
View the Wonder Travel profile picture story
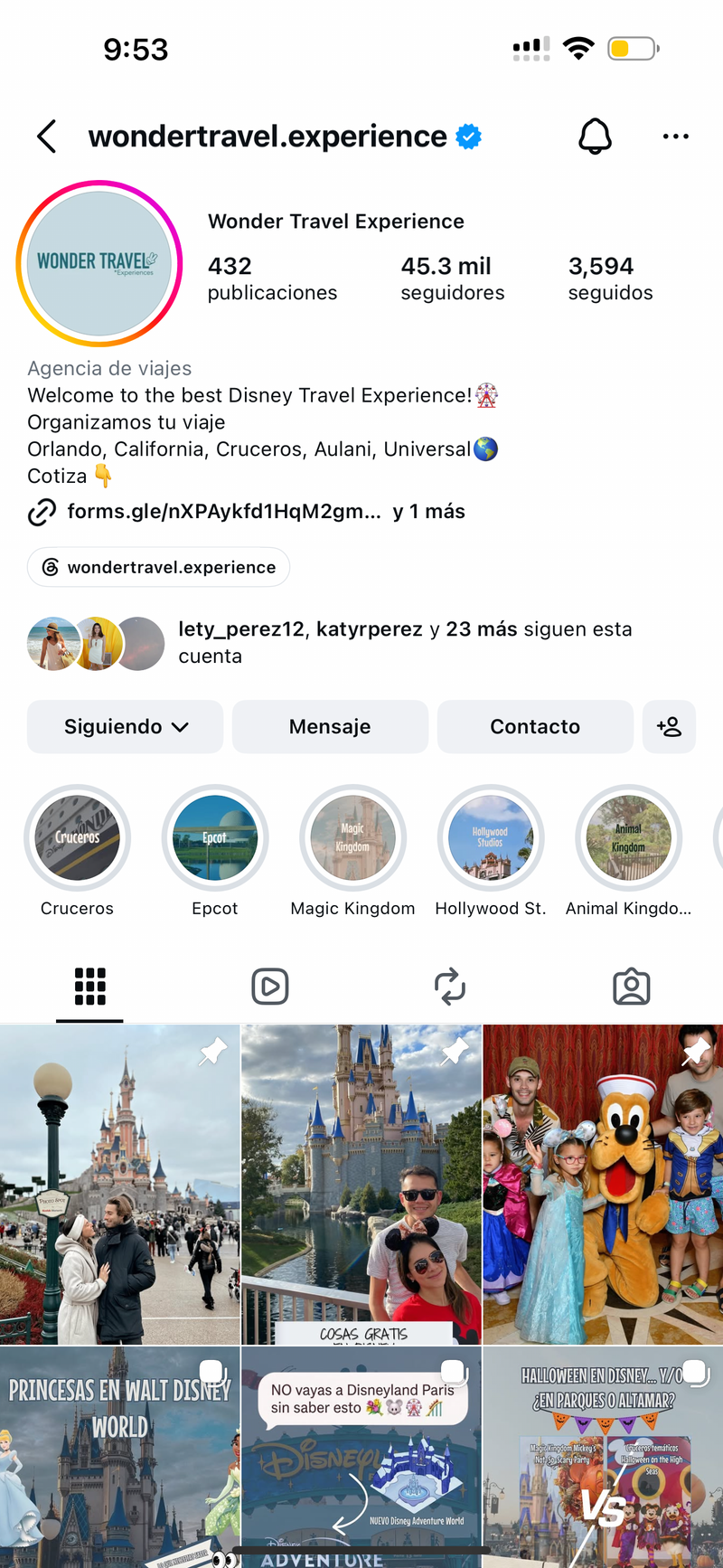[x=99, y=263]
